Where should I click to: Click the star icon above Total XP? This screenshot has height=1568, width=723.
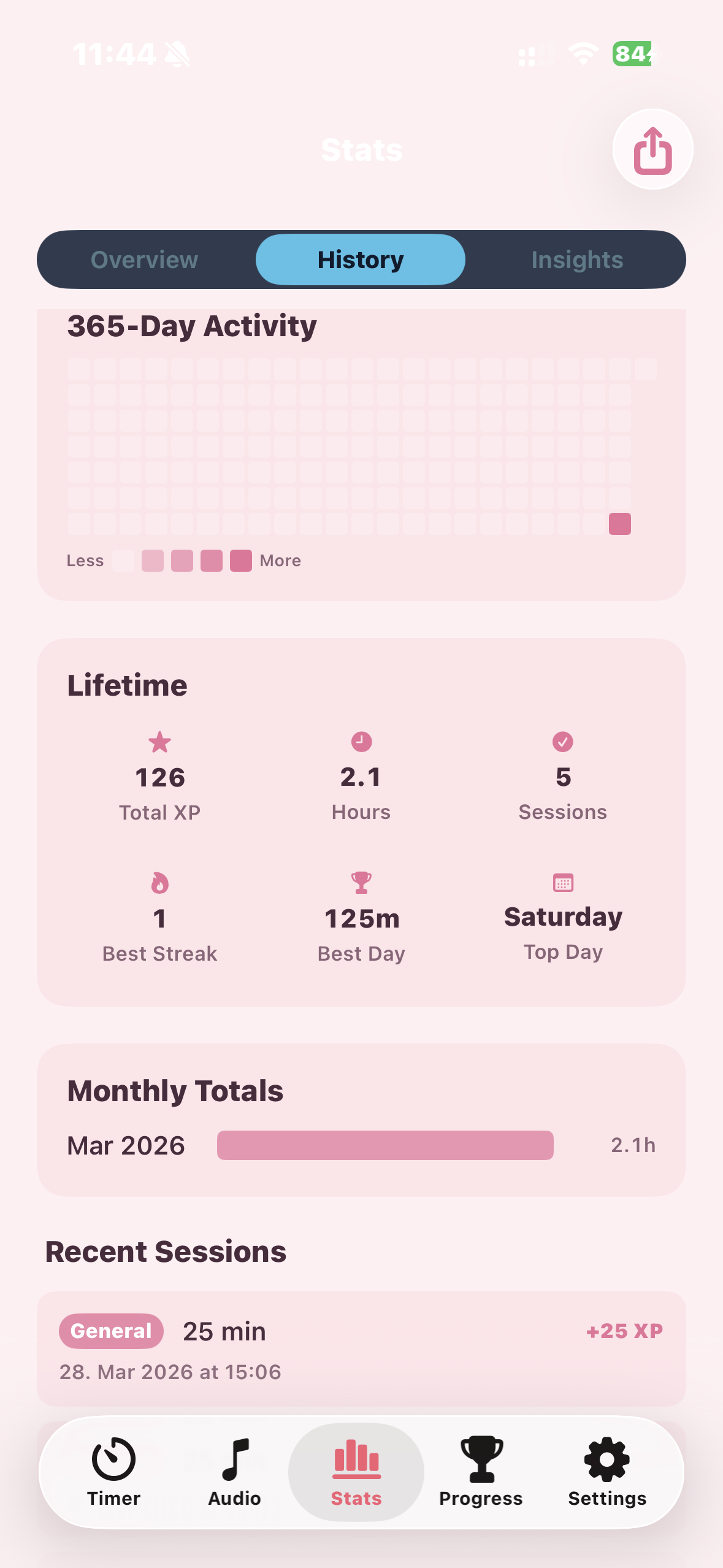click(159, 740)
